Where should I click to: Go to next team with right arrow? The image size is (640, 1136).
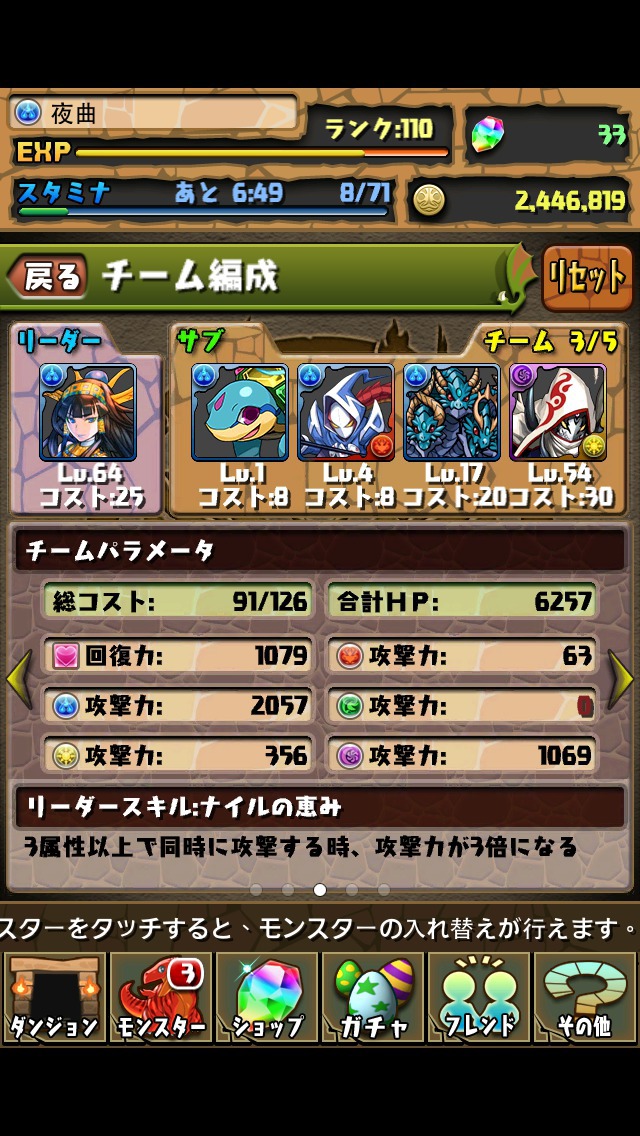tap(622, 680)
